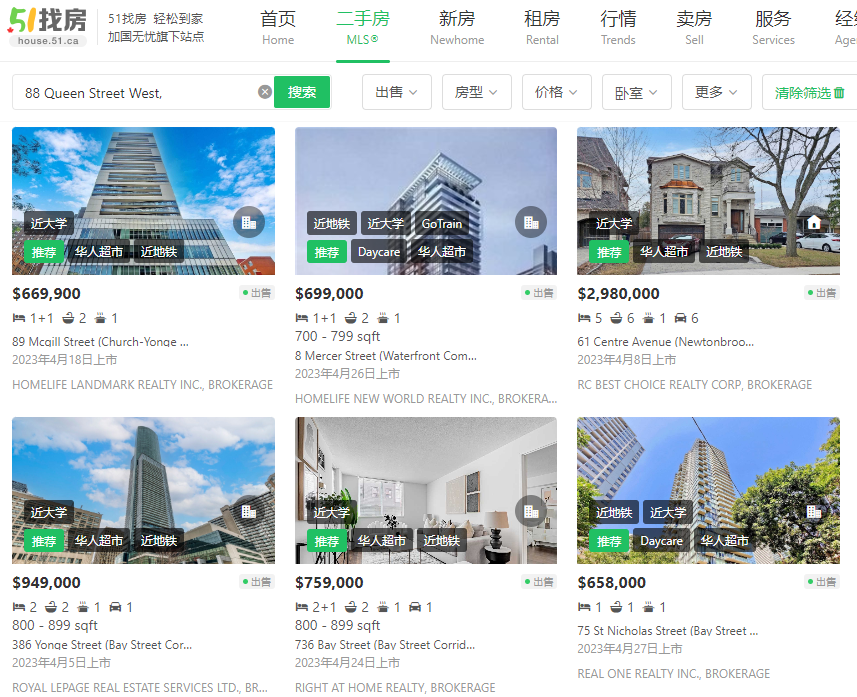Open the 价格 price filter

557,92
